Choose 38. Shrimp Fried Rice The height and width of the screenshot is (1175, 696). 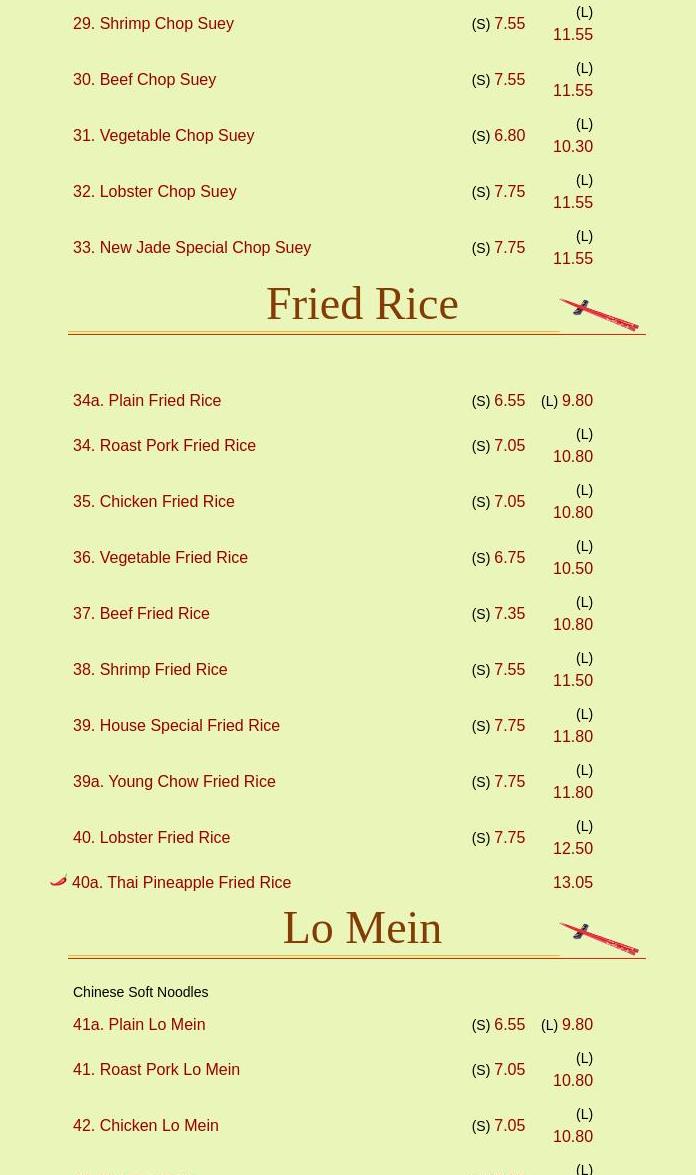150,670
